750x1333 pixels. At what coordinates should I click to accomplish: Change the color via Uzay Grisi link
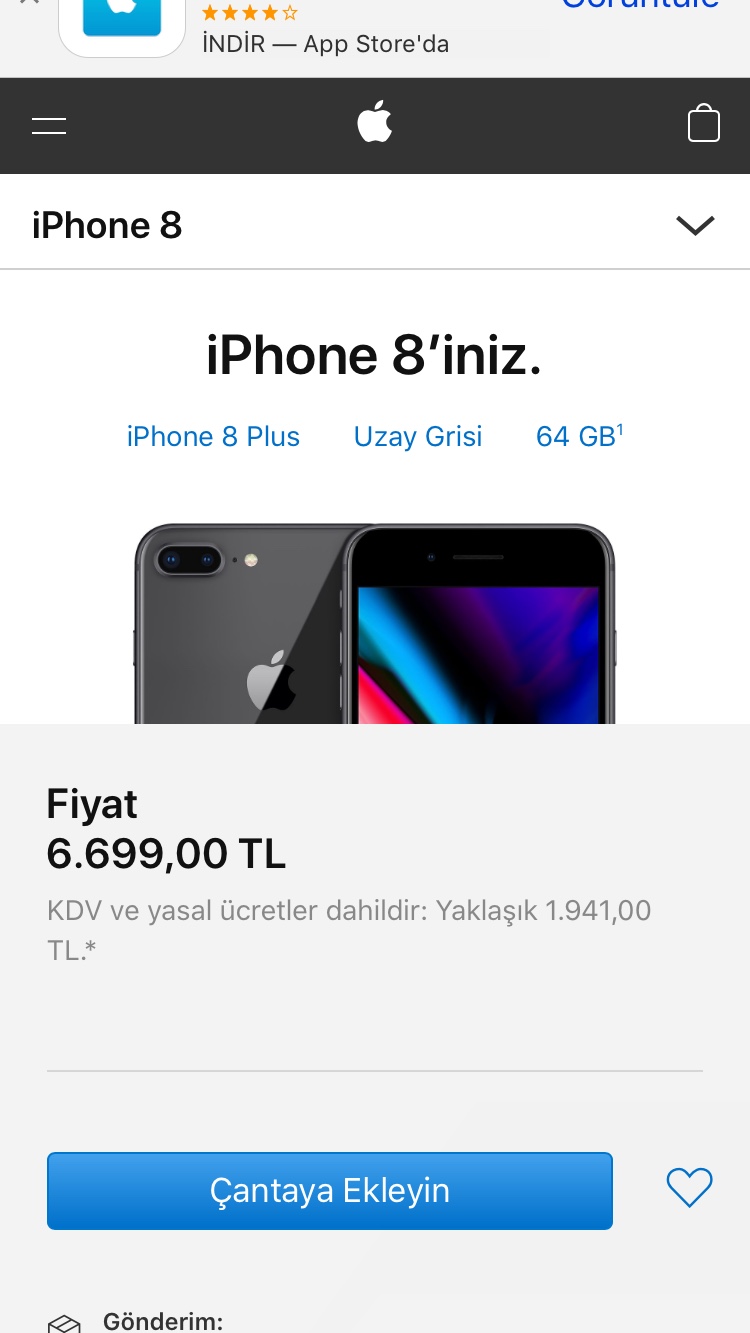pyautogui.click(x=418, y=436)
